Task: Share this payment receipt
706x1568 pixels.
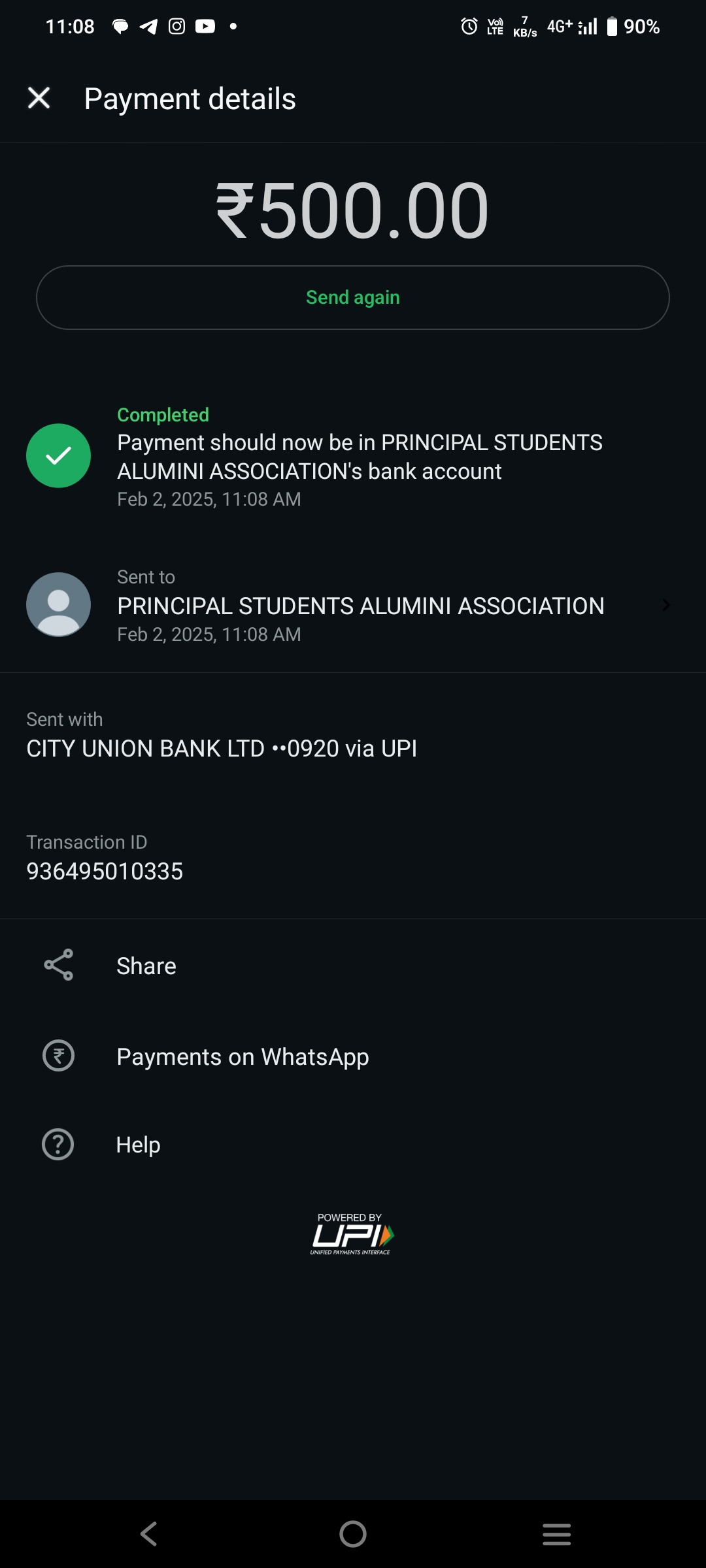Action: pos(353,966)
